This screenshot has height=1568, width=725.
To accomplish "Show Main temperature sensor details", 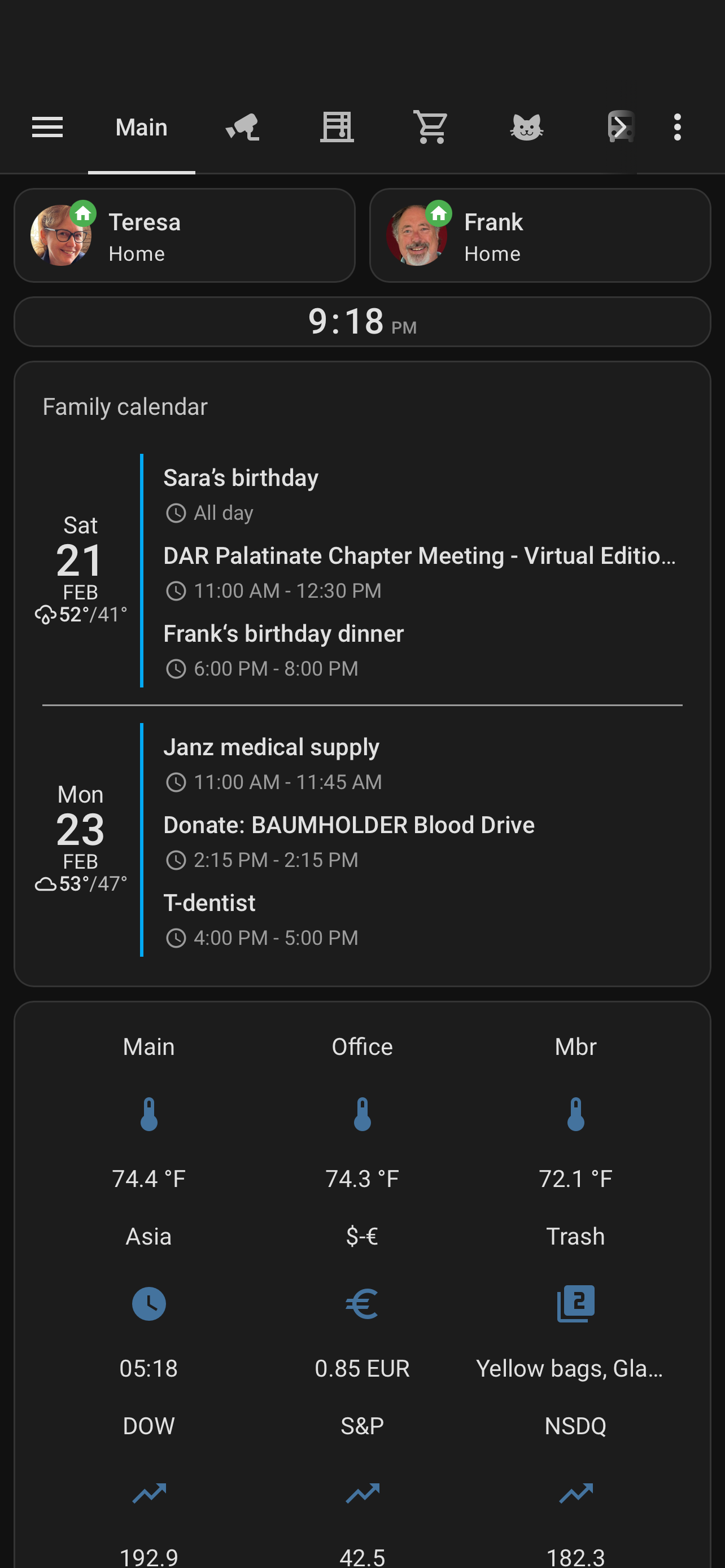I will 149,1114.
